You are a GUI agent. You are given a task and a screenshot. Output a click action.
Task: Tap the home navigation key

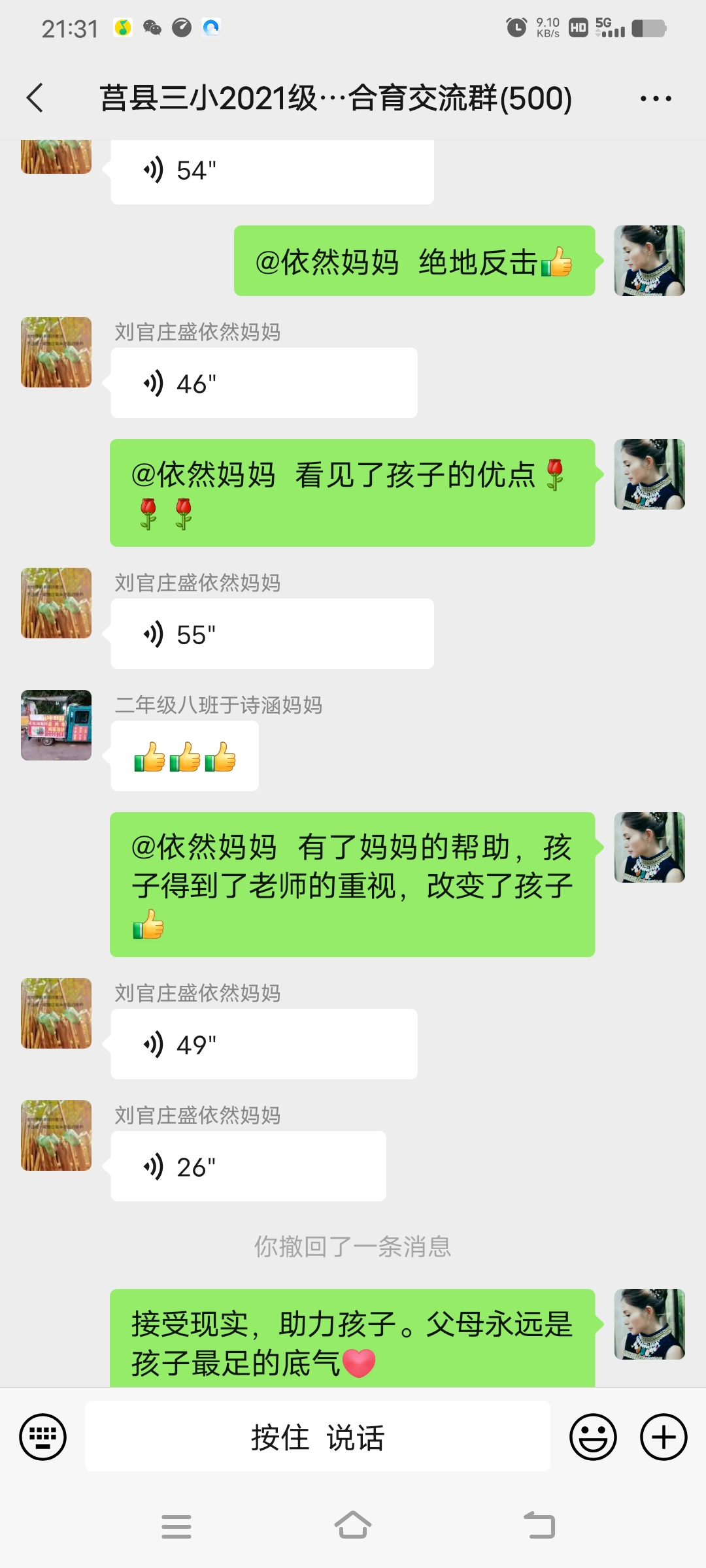(x=353, y=1526)
